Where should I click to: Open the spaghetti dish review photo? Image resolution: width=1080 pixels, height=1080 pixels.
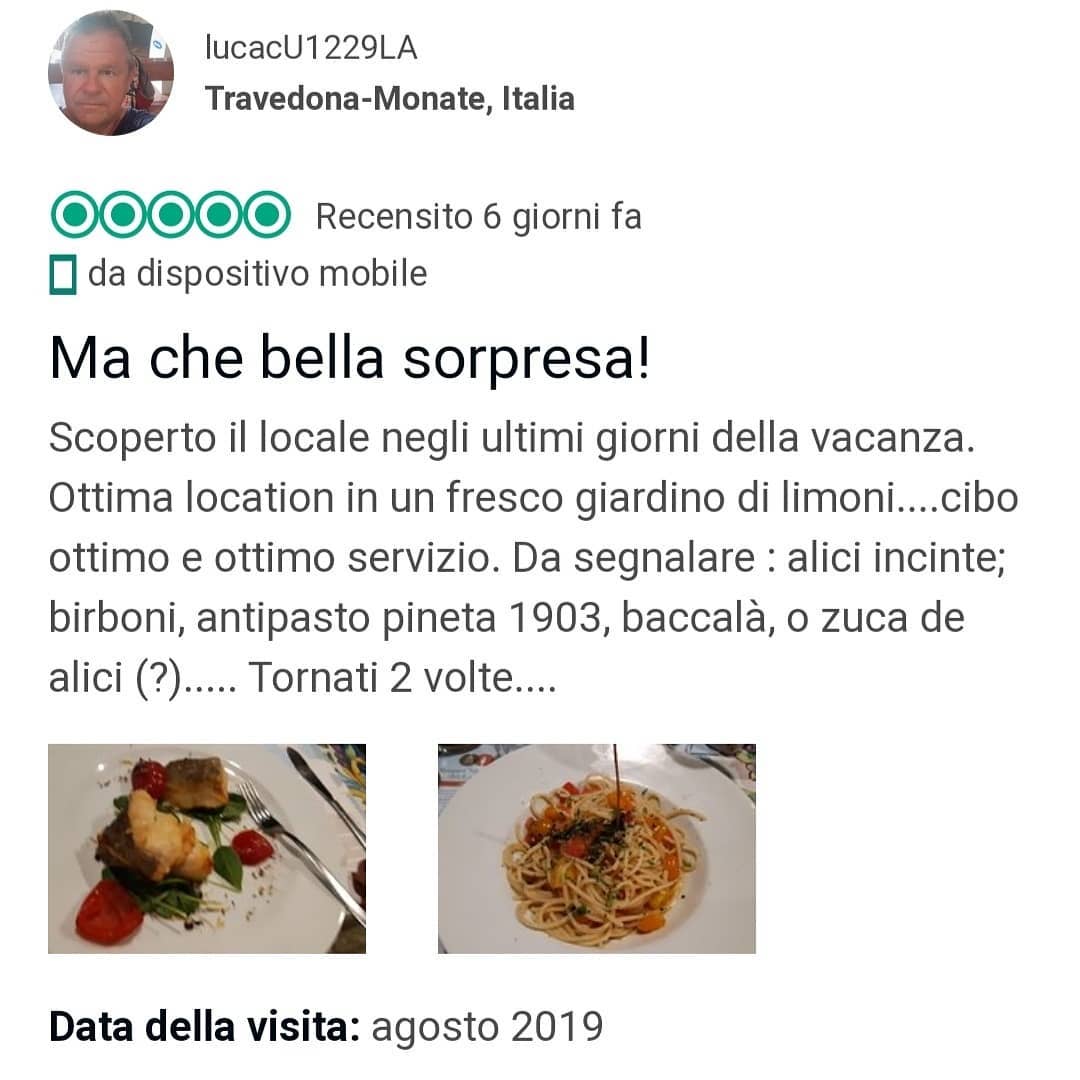click(597, 848)
